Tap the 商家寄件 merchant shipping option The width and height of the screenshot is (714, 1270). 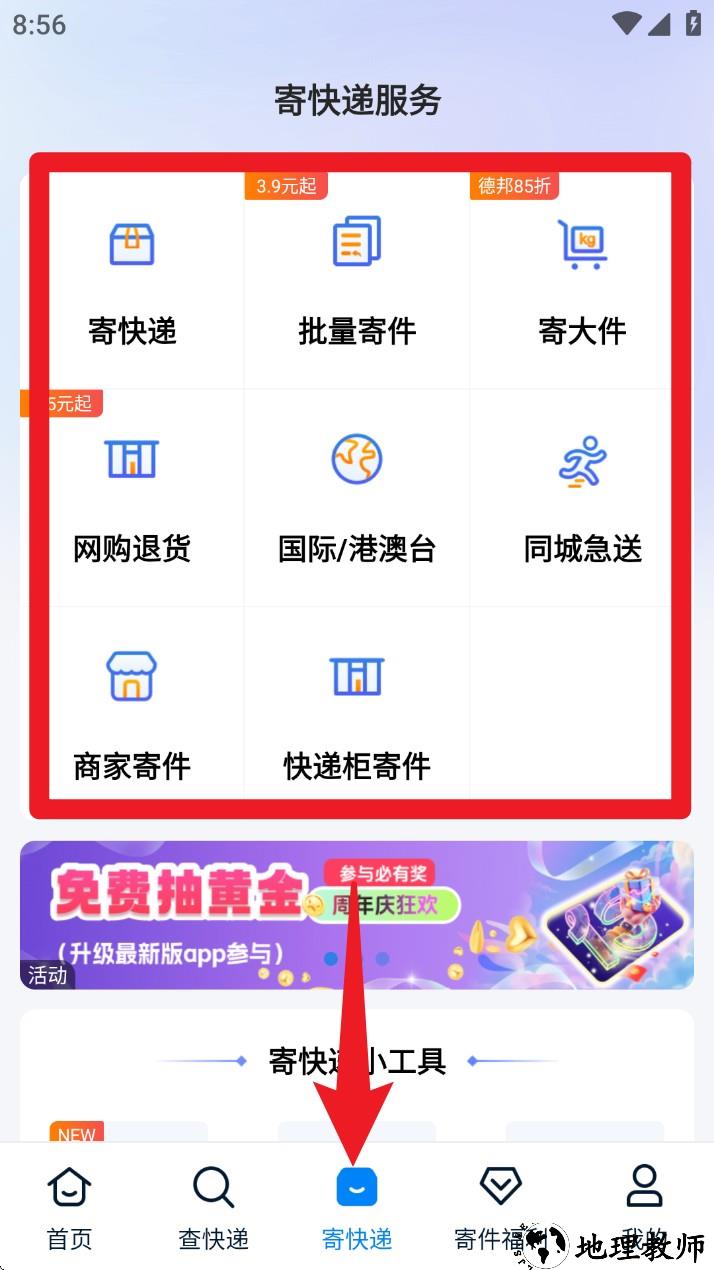tap(132, 717)
